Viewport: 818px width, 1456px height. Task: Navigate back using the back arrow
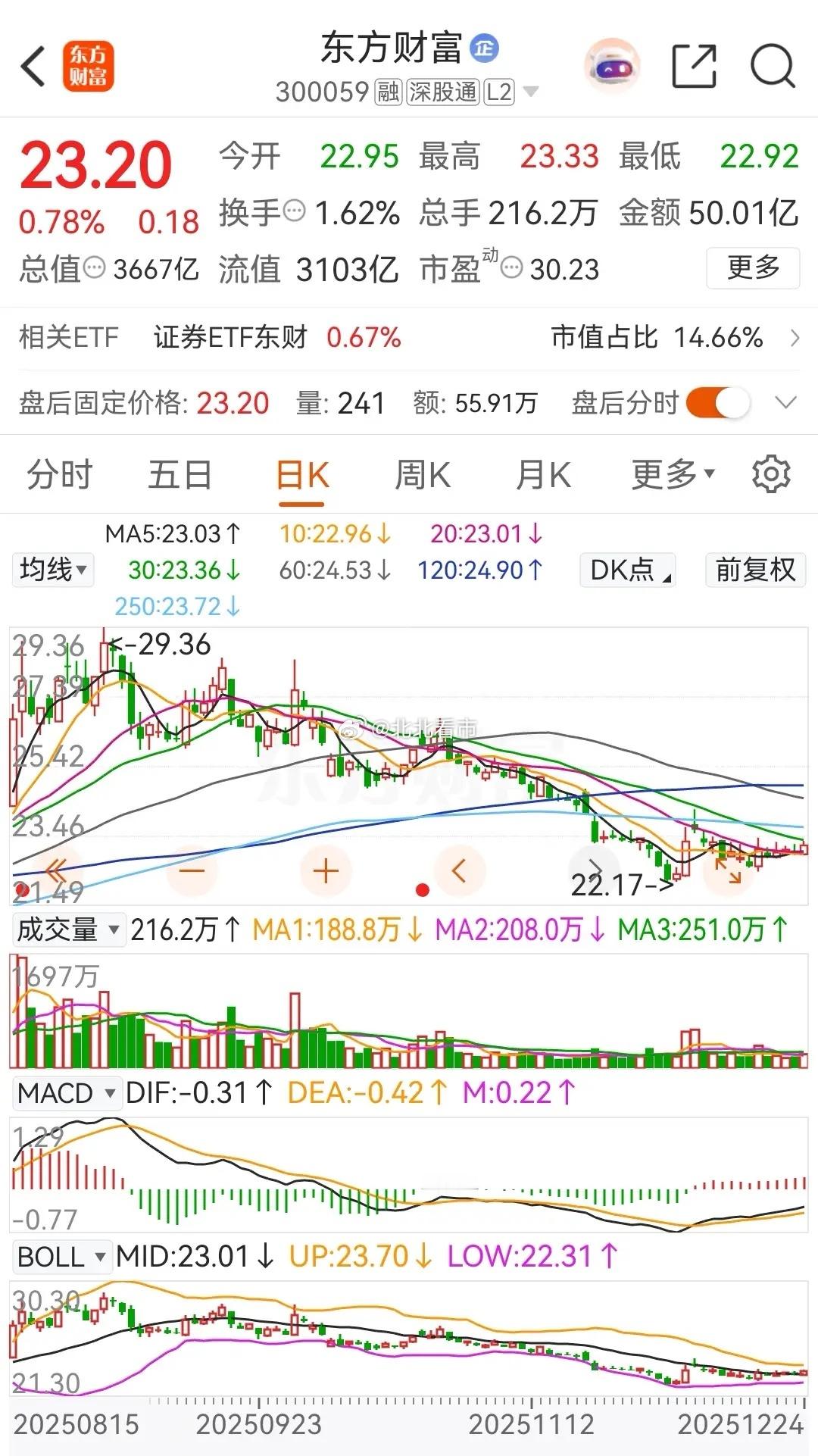[x=32, y=67]
